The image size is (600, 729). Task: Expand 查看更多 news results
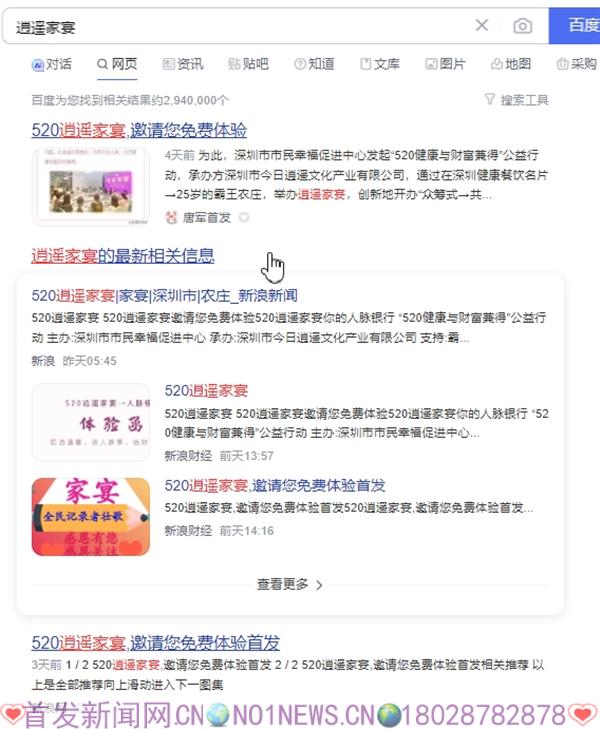tap(290, 584)
